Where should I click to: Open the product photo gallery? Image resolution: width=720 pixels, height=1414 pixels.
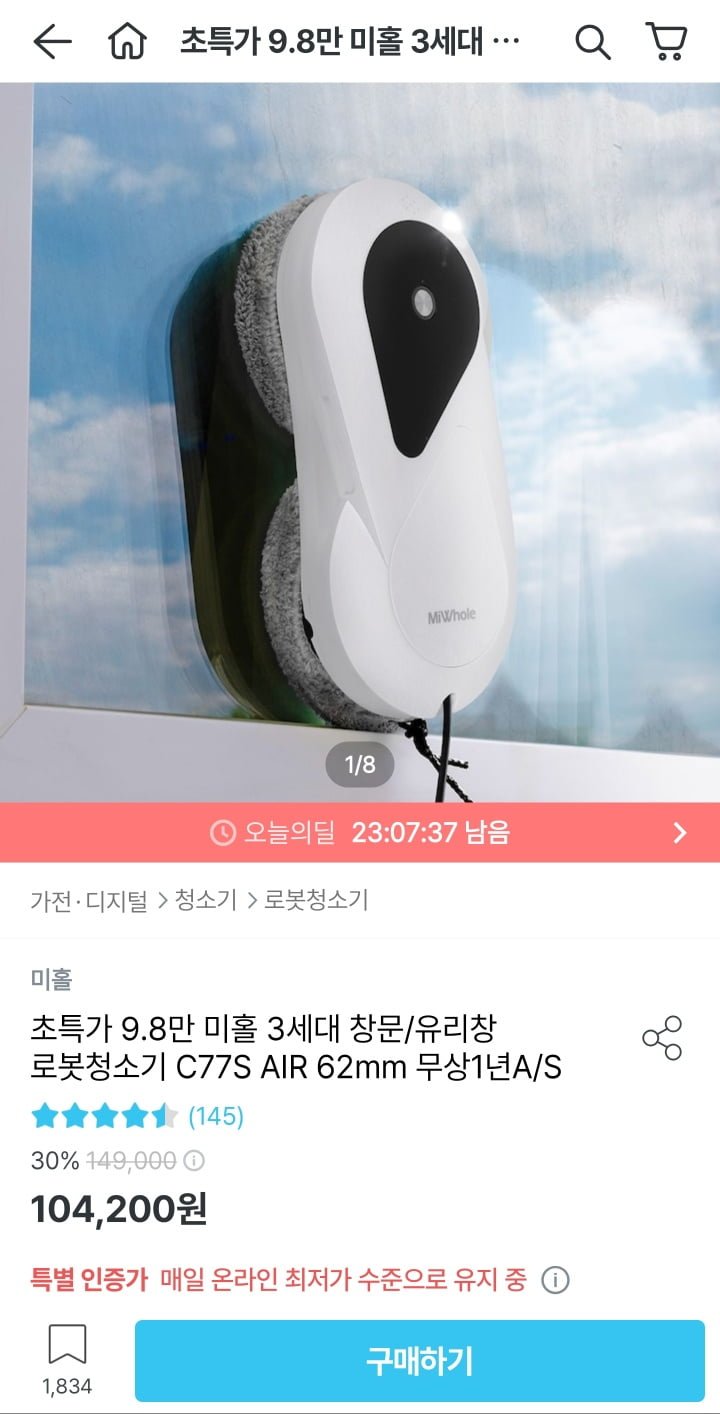click(360, 443)
